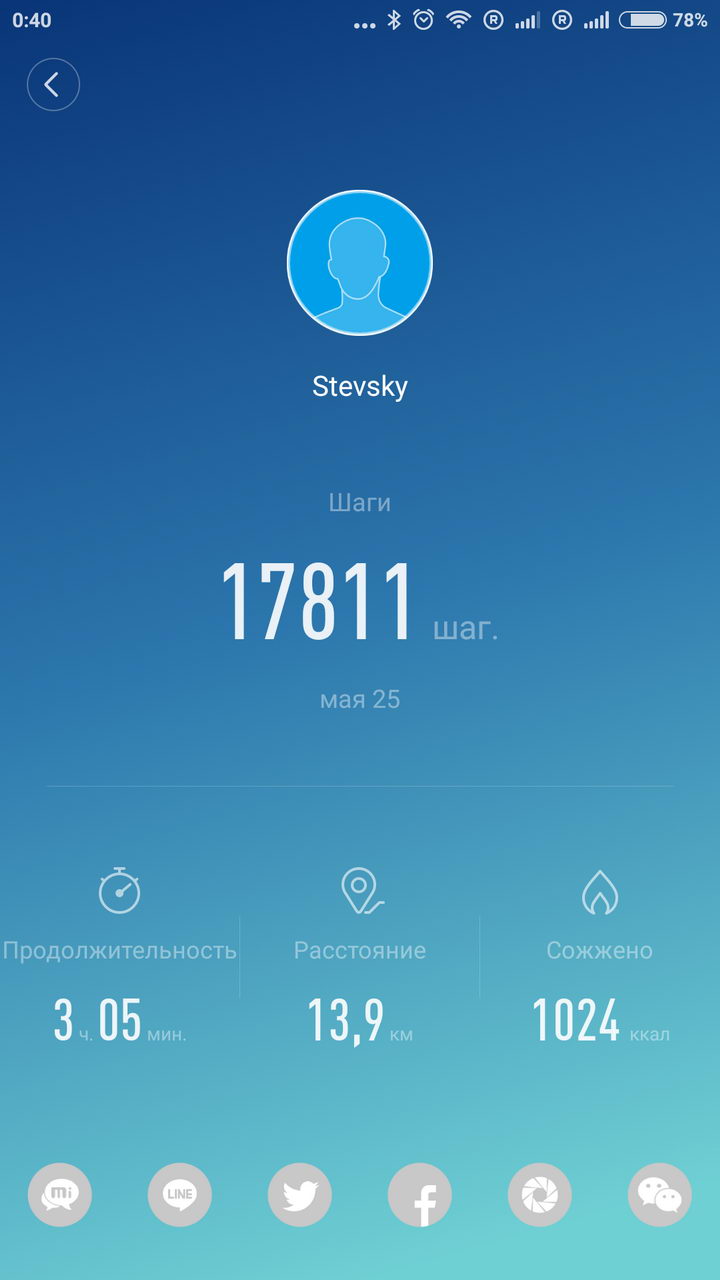Share this activity on Facebook
Image resolution: width=720 pixels, height=1280 pixels.
[x=420, y=1194]
